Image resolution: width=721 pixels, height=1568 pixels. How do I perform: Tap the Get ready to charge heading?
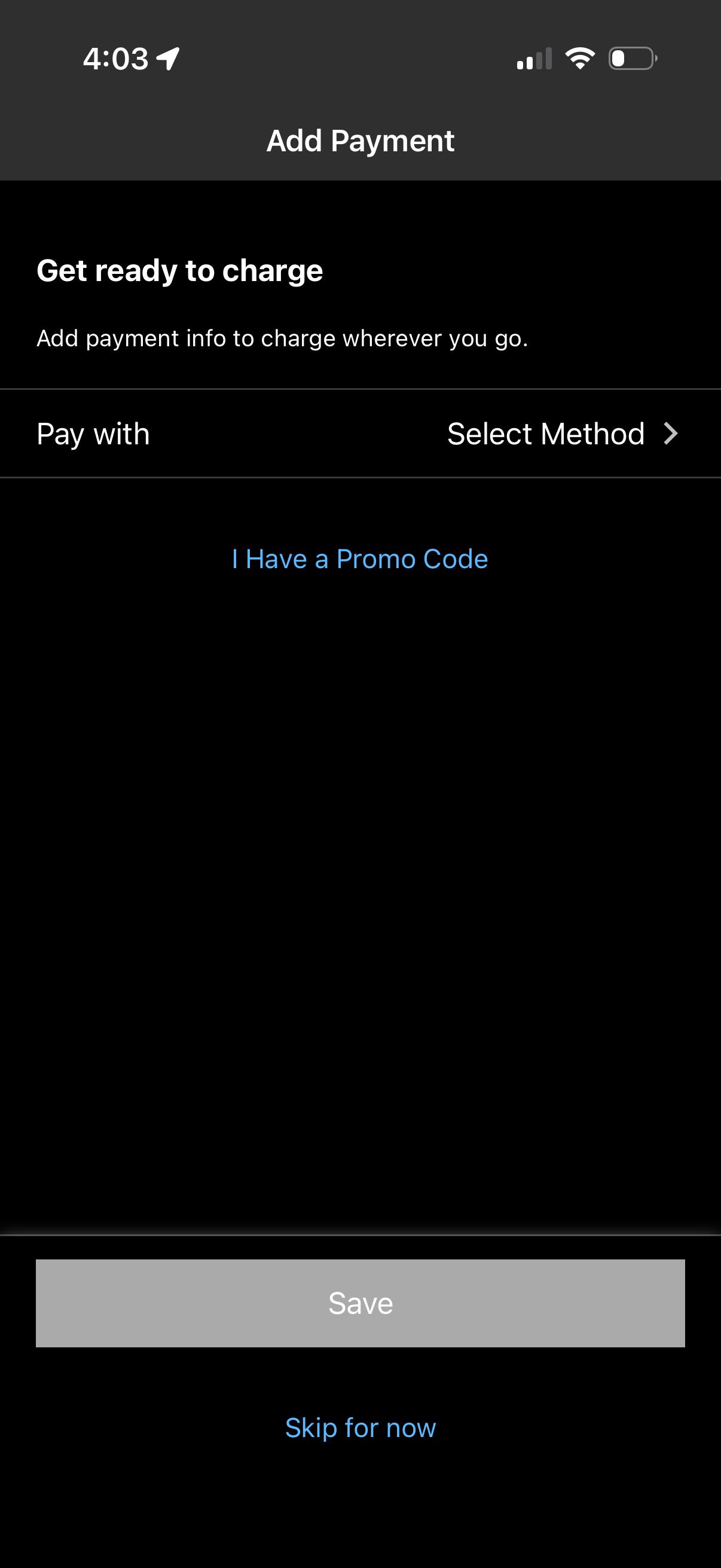pos(180,270)
